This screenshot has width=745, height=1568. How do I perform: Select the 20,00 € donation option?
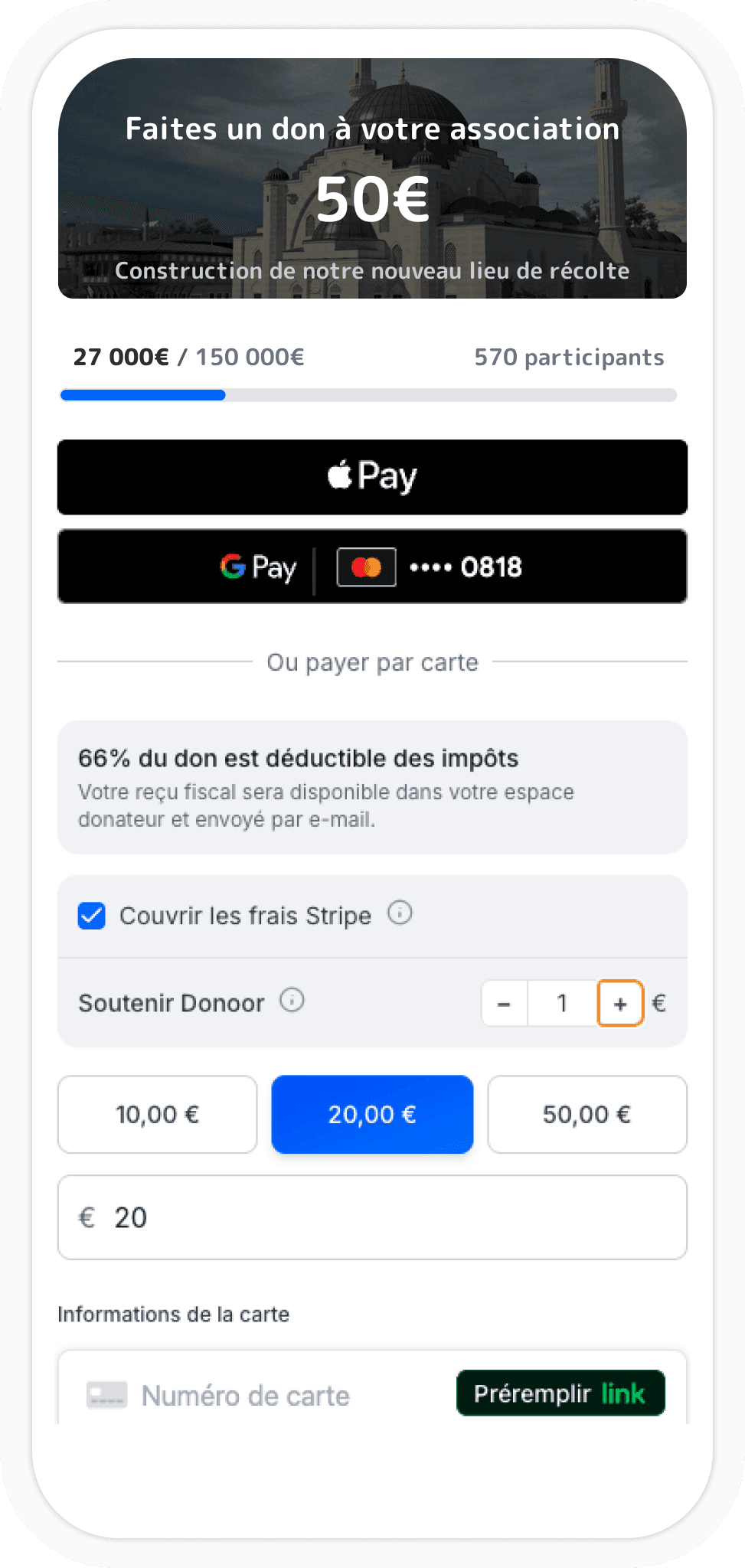pyautogui.click(x=372, y=1114)
